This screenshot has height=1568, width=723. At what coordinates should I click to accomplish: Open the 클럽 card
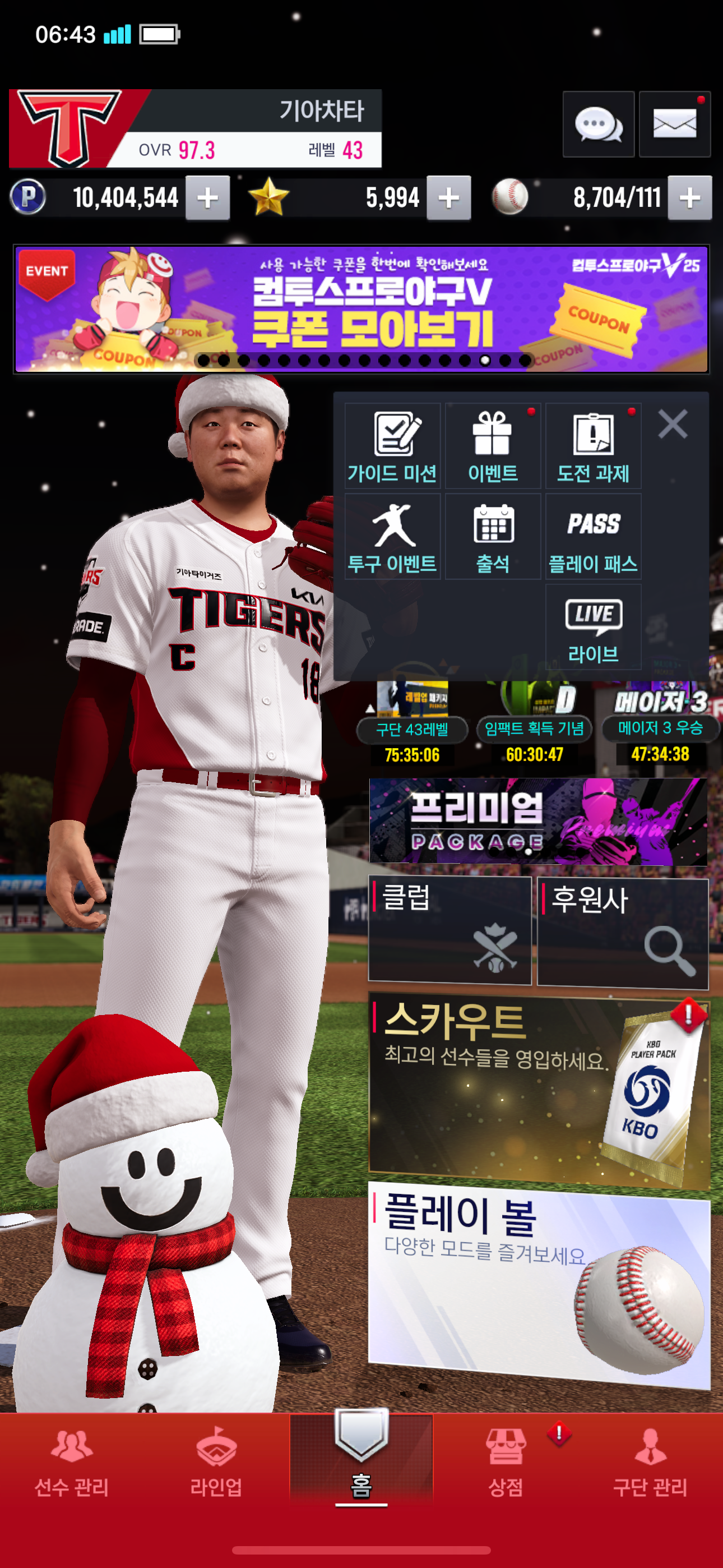tap(449, 929)
